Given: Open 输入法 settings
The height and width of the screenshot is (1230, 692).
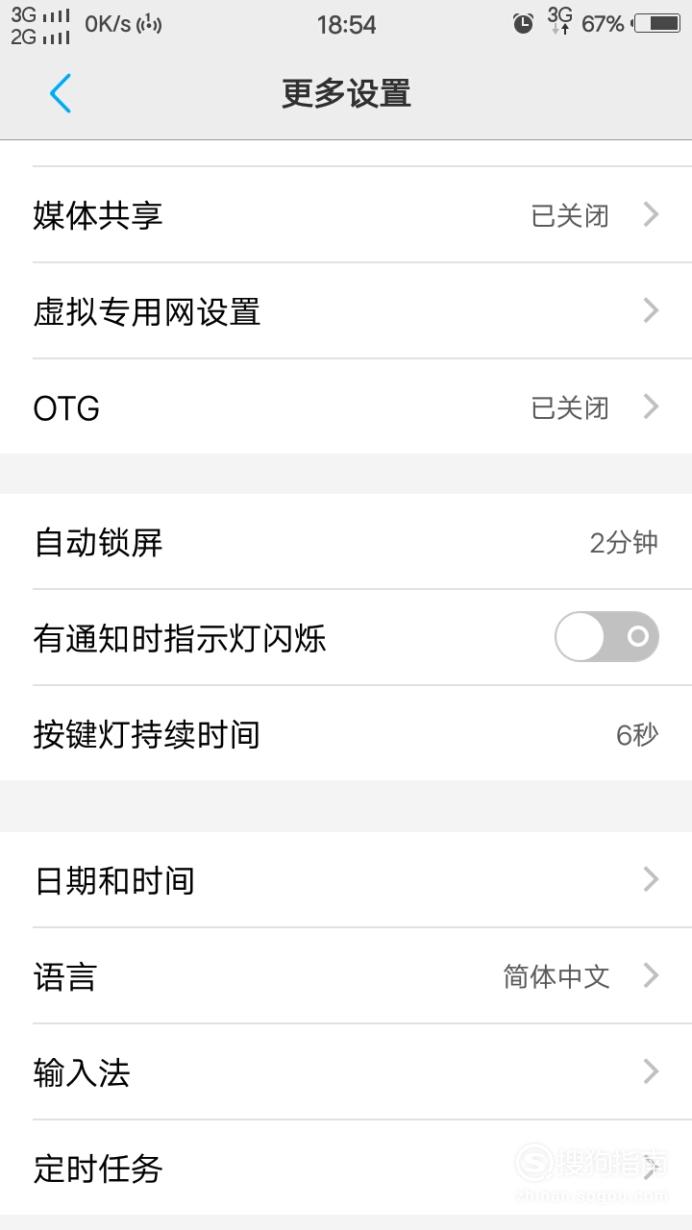Looking at the screenshot, I should click(x=346, y=1072).
